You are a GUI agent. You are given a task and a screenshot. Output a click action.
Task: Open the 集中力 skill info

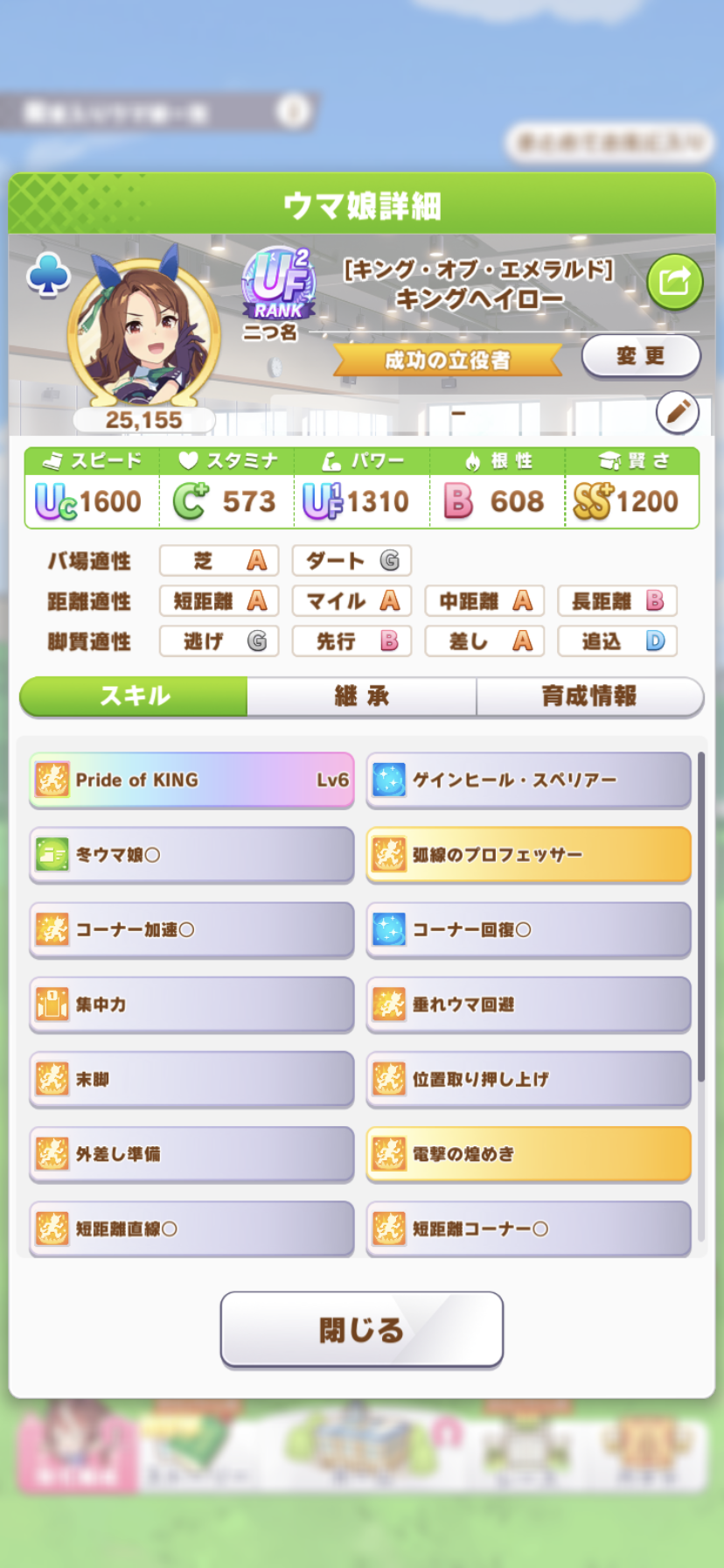click(191, 1004)
